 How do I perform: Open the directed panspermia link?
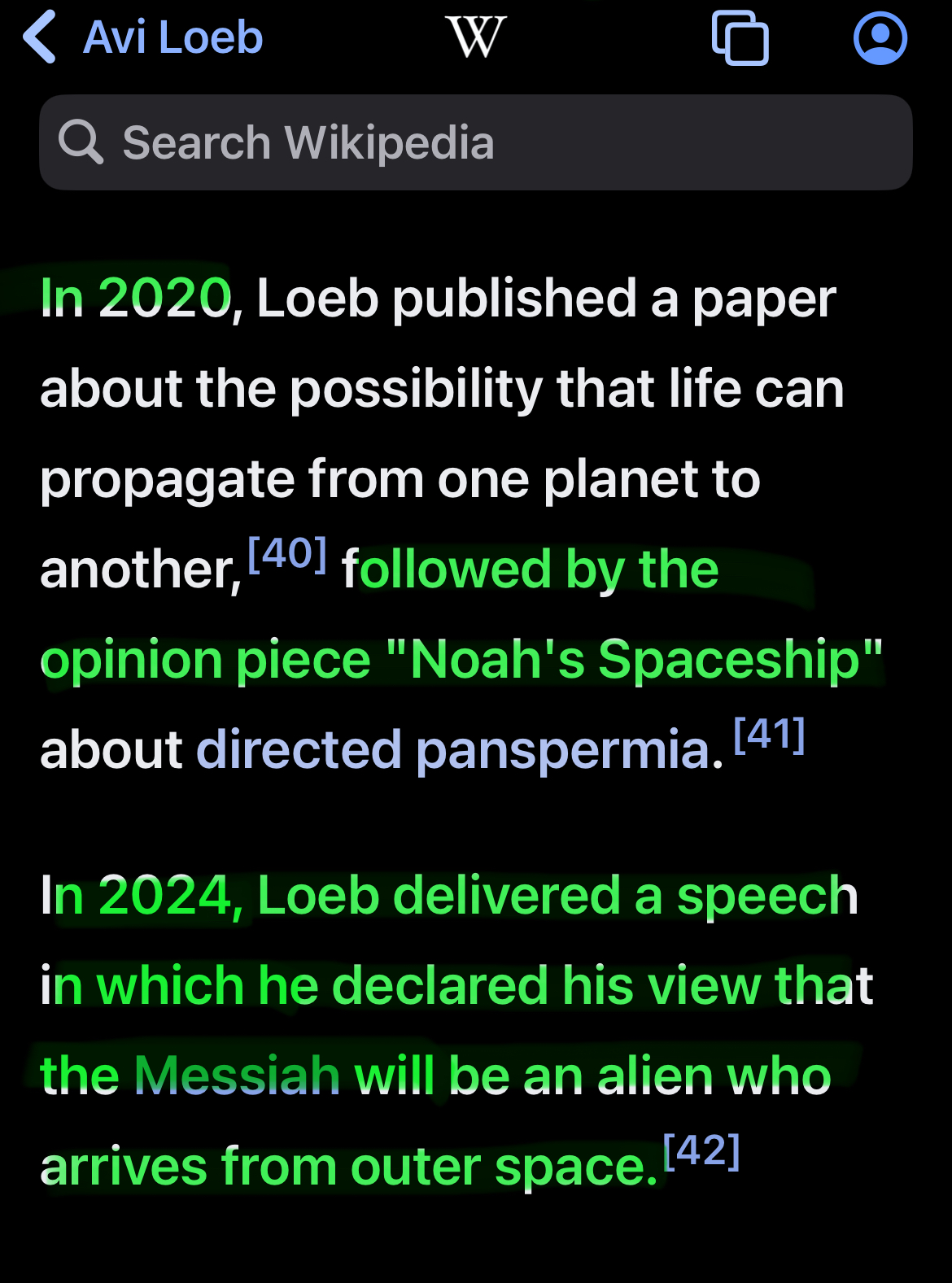[459, 749]
